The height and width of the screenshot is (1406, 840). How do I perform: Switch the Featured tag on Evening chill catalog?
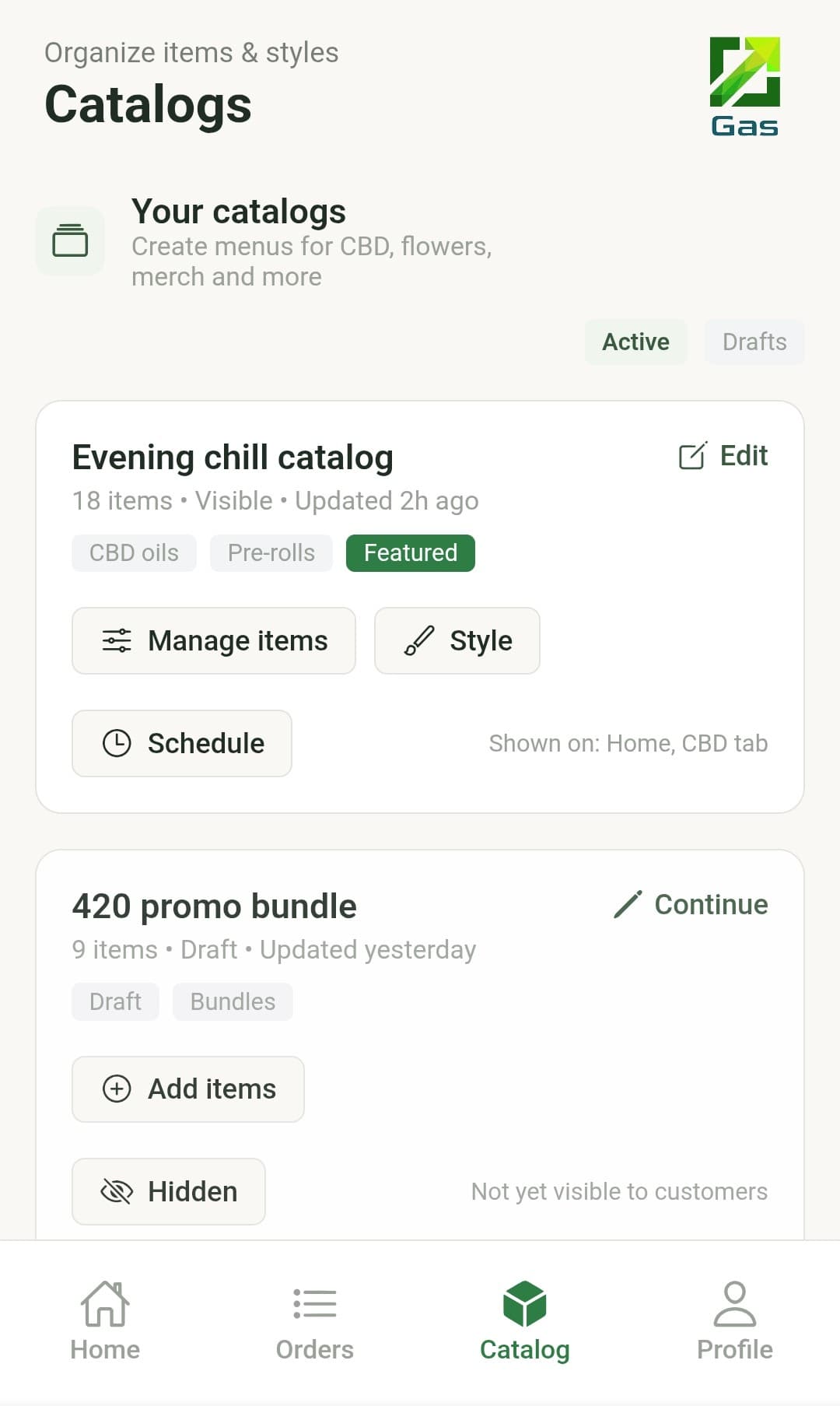tap(411, 552)
